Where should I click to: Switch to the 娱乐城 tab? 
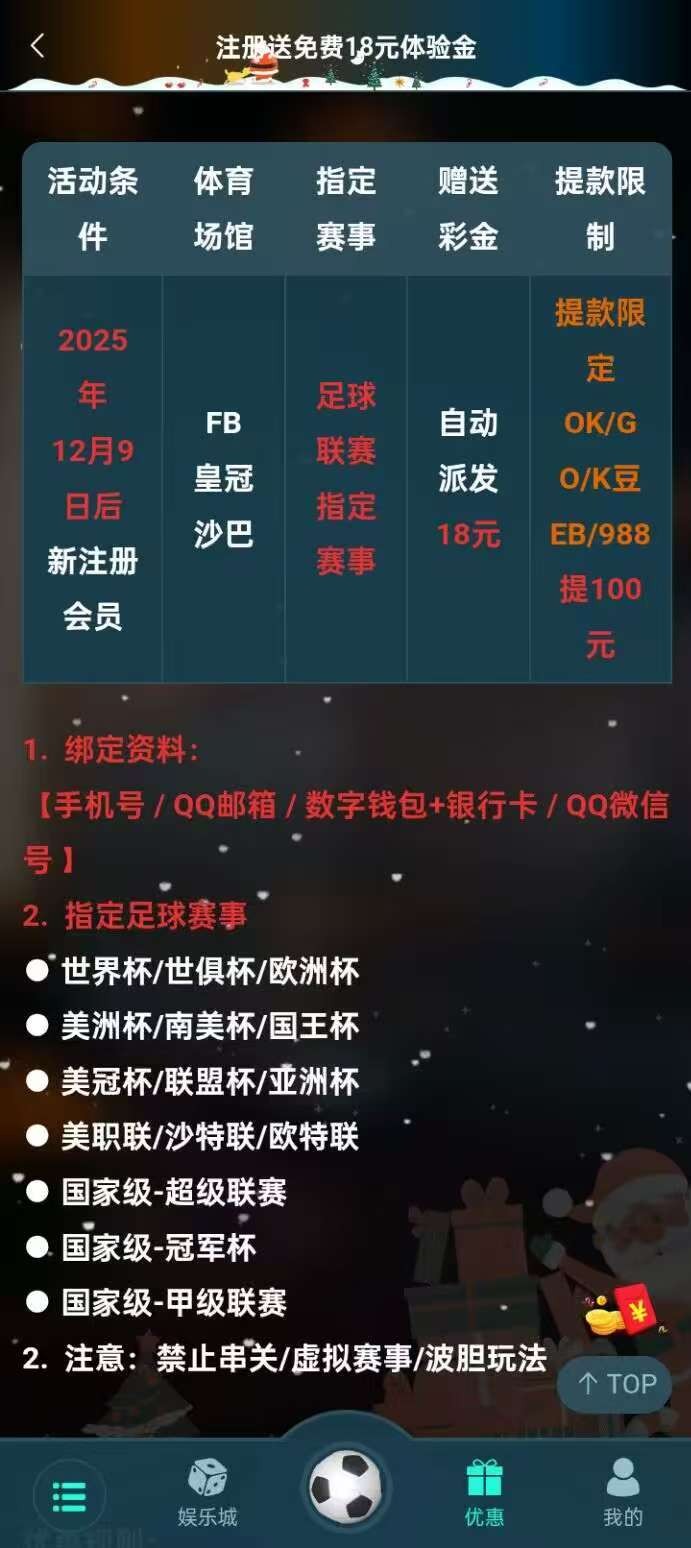[x=208, y=1492]
